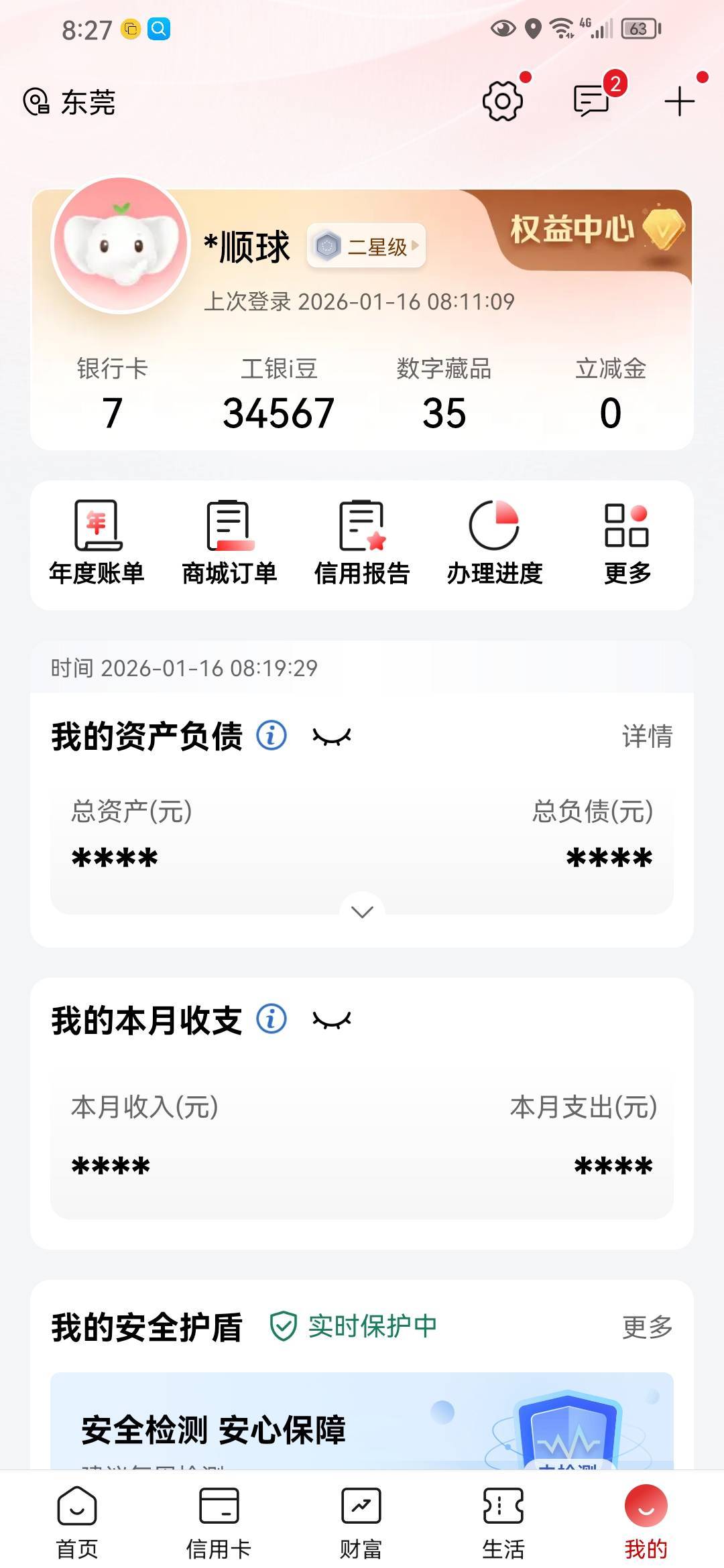View the 二星级 star level badge
The height and width of the screenshot is (1568, 724).
367,246
